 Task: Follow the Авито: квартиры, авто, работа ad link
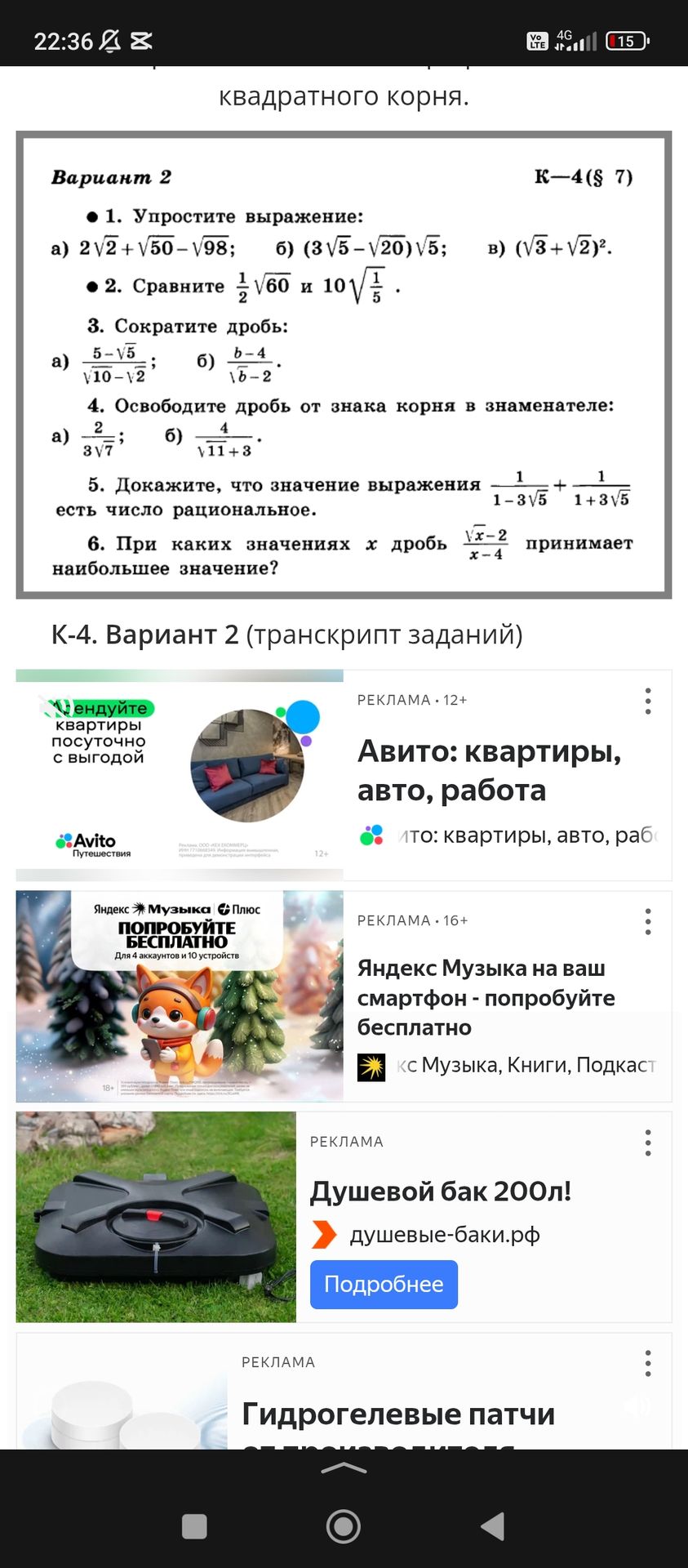[x=489, y=770]
